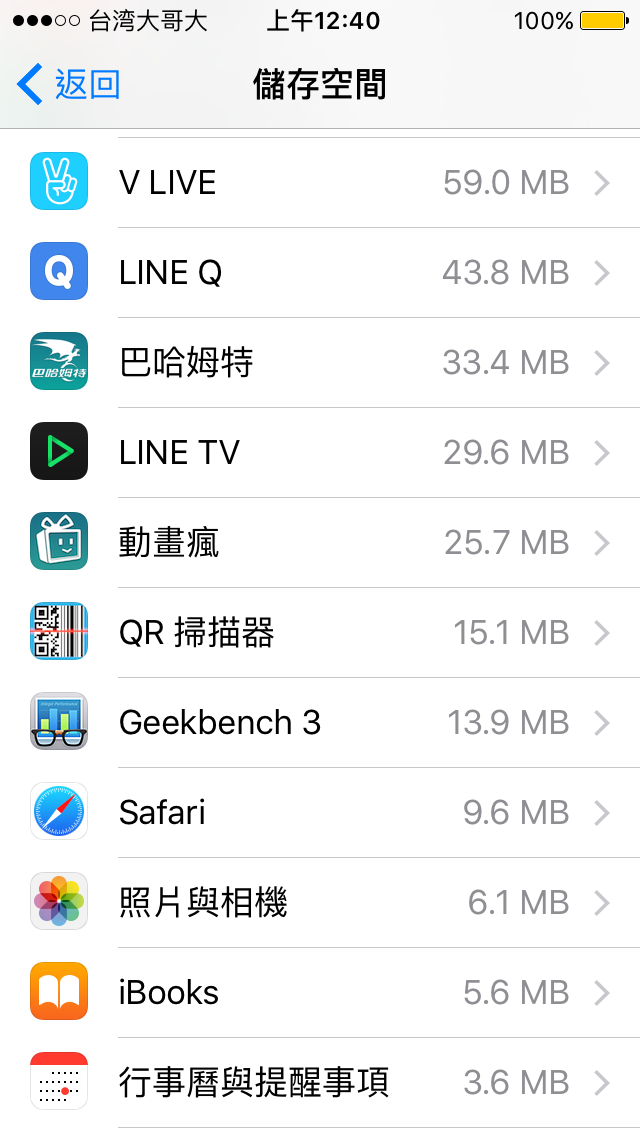640x1136 pixels.
Task: Select the LINE Q row
Action: pyautogui.click(x=320, y=273)
